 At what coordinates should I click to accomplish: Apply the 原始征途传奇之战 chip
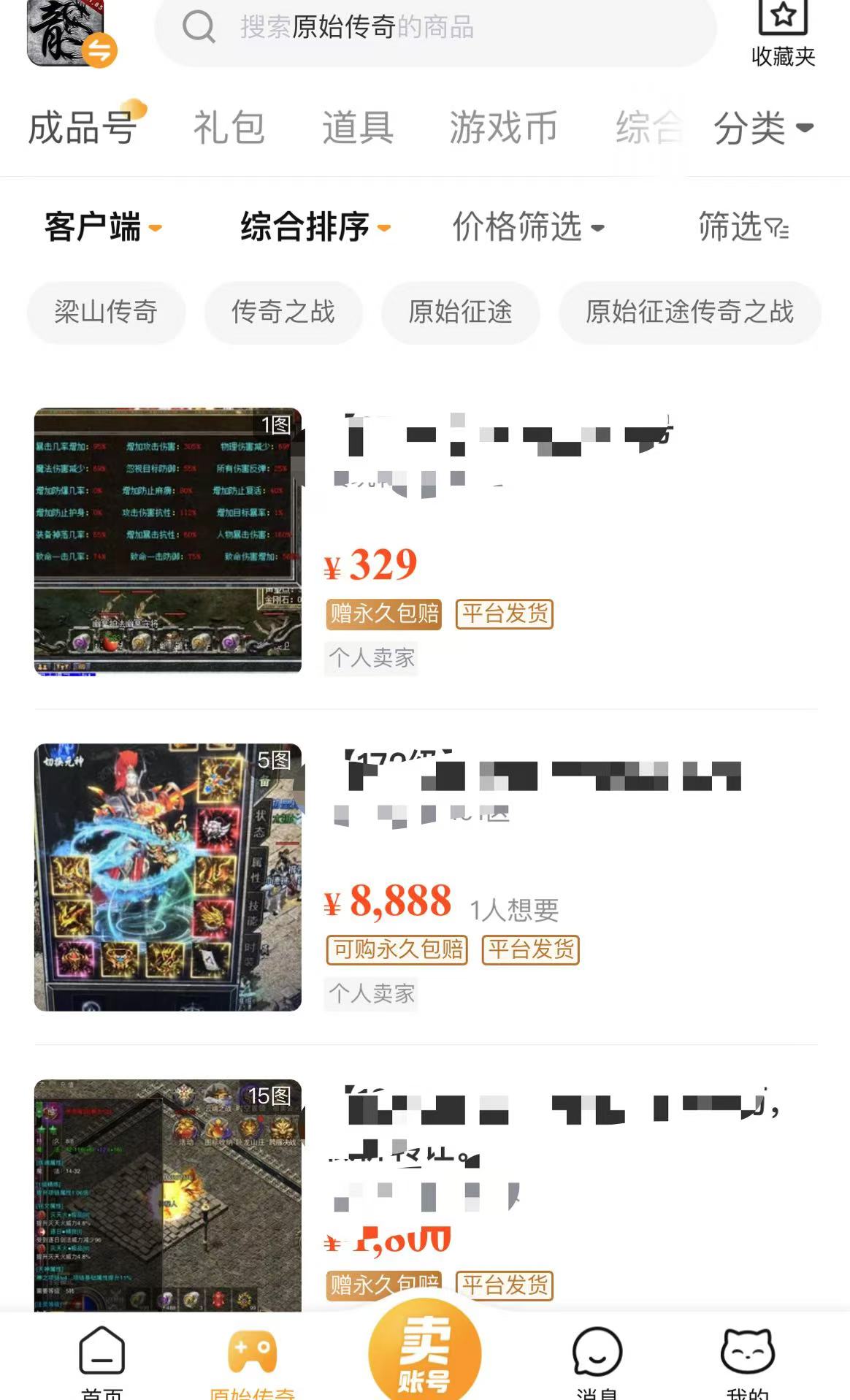pos(689,312)
